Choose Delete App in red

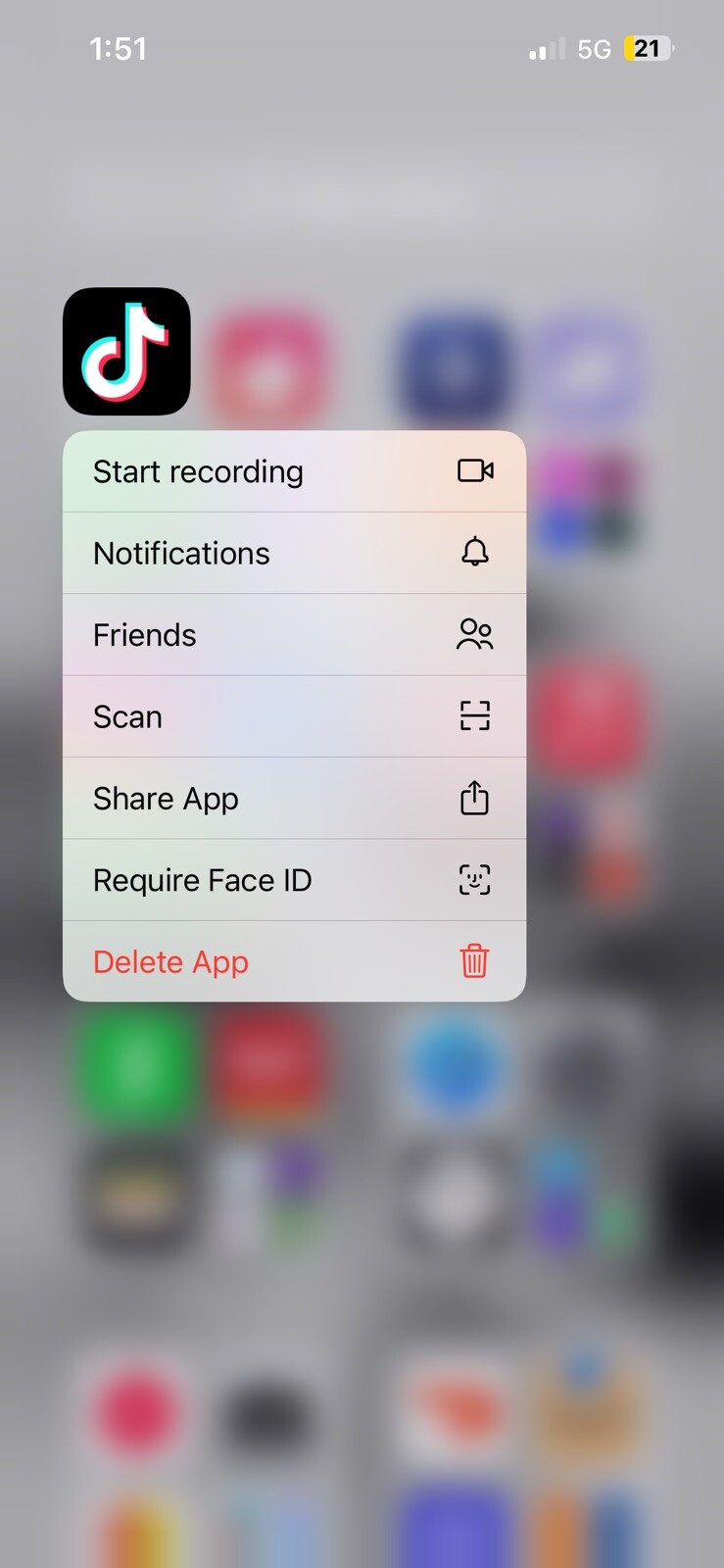(294, 961)
